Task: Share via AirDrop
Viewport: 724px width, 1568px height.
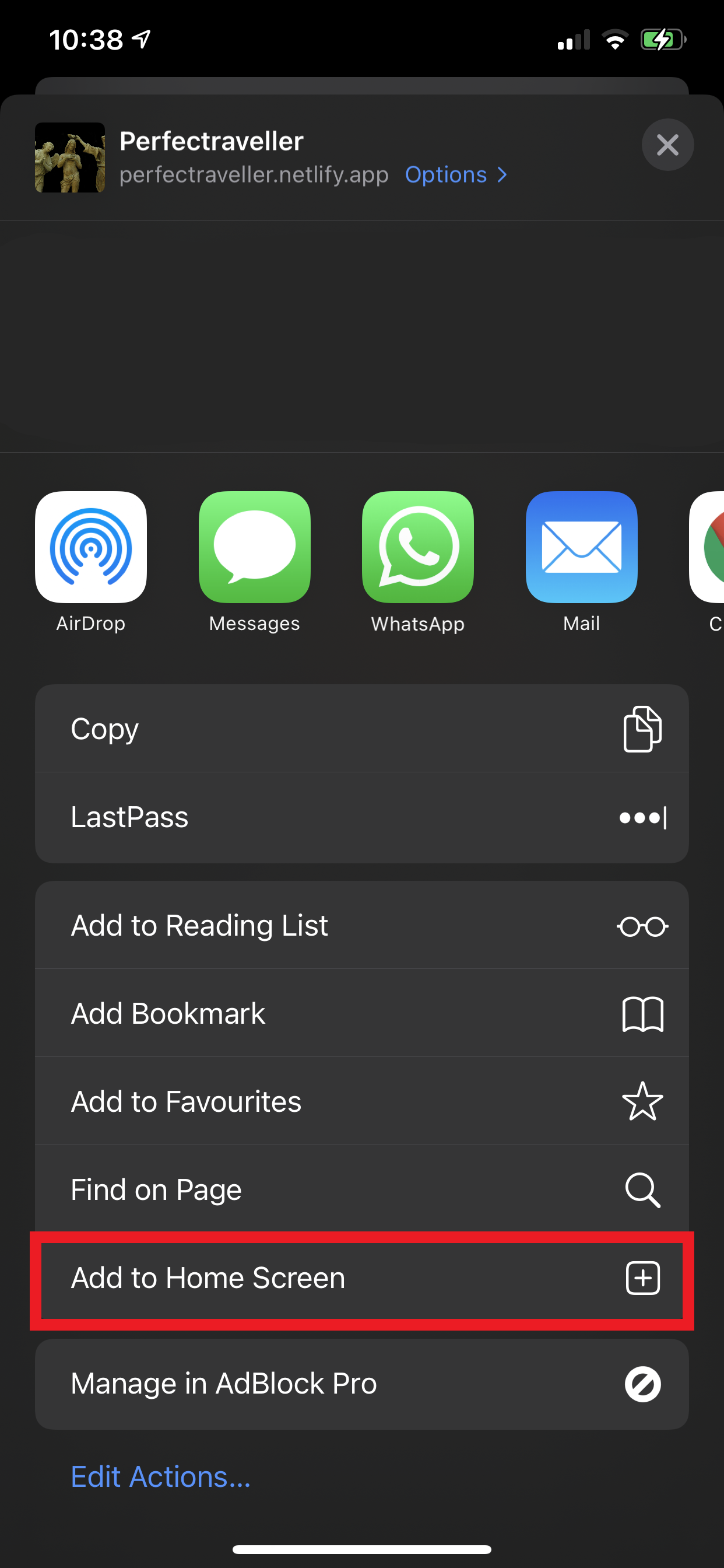Action: (91, 547)
